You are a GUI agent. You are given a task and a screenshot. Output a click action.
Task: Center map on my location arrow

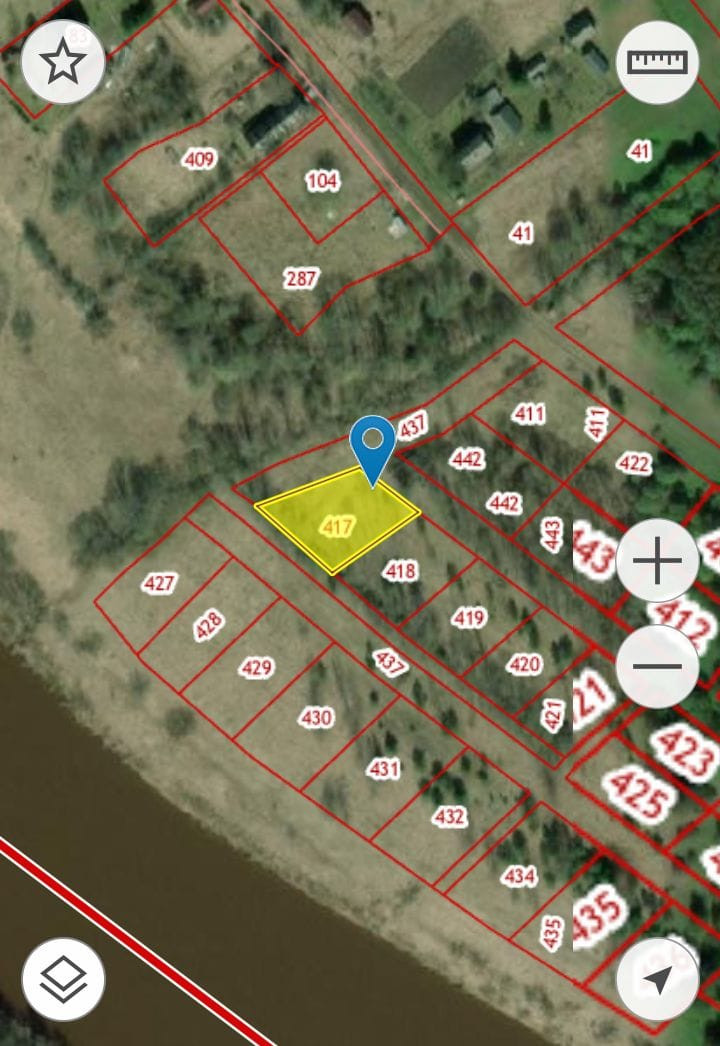[658, 979]
